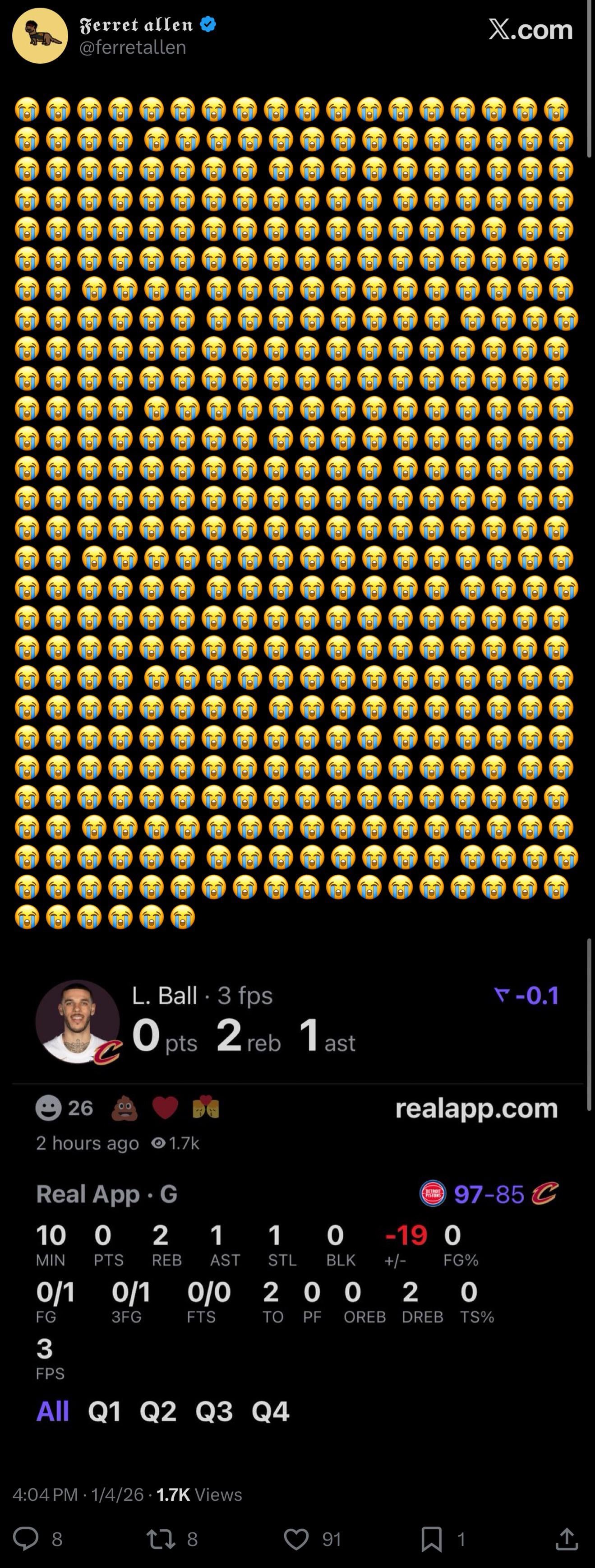The width and height of the screenshot is (595, 1568).
Task: Reply to this post
Action: (x=27, y=1538)
